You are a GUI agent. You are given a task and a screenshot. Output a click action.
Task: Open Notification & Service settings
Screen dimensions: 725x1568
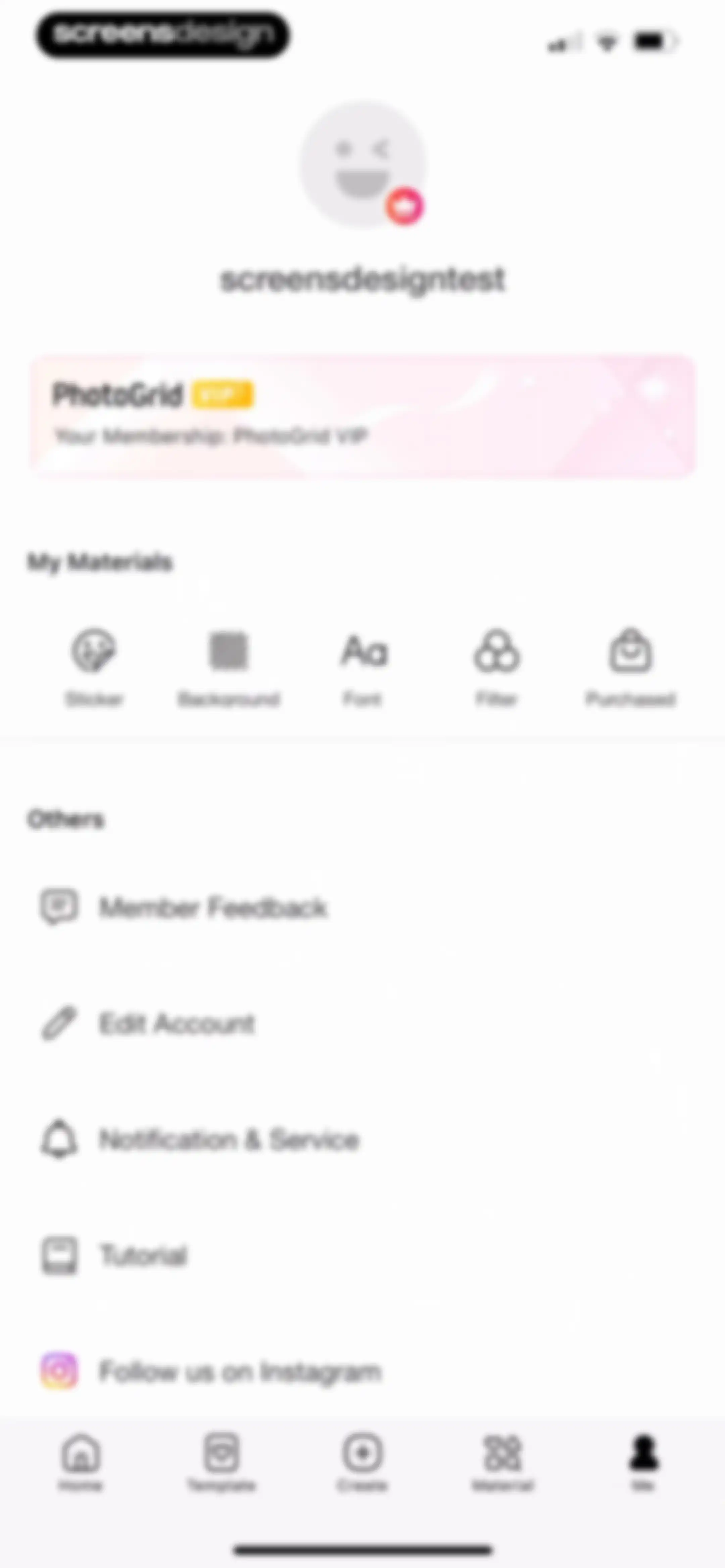click(363, 1139)
